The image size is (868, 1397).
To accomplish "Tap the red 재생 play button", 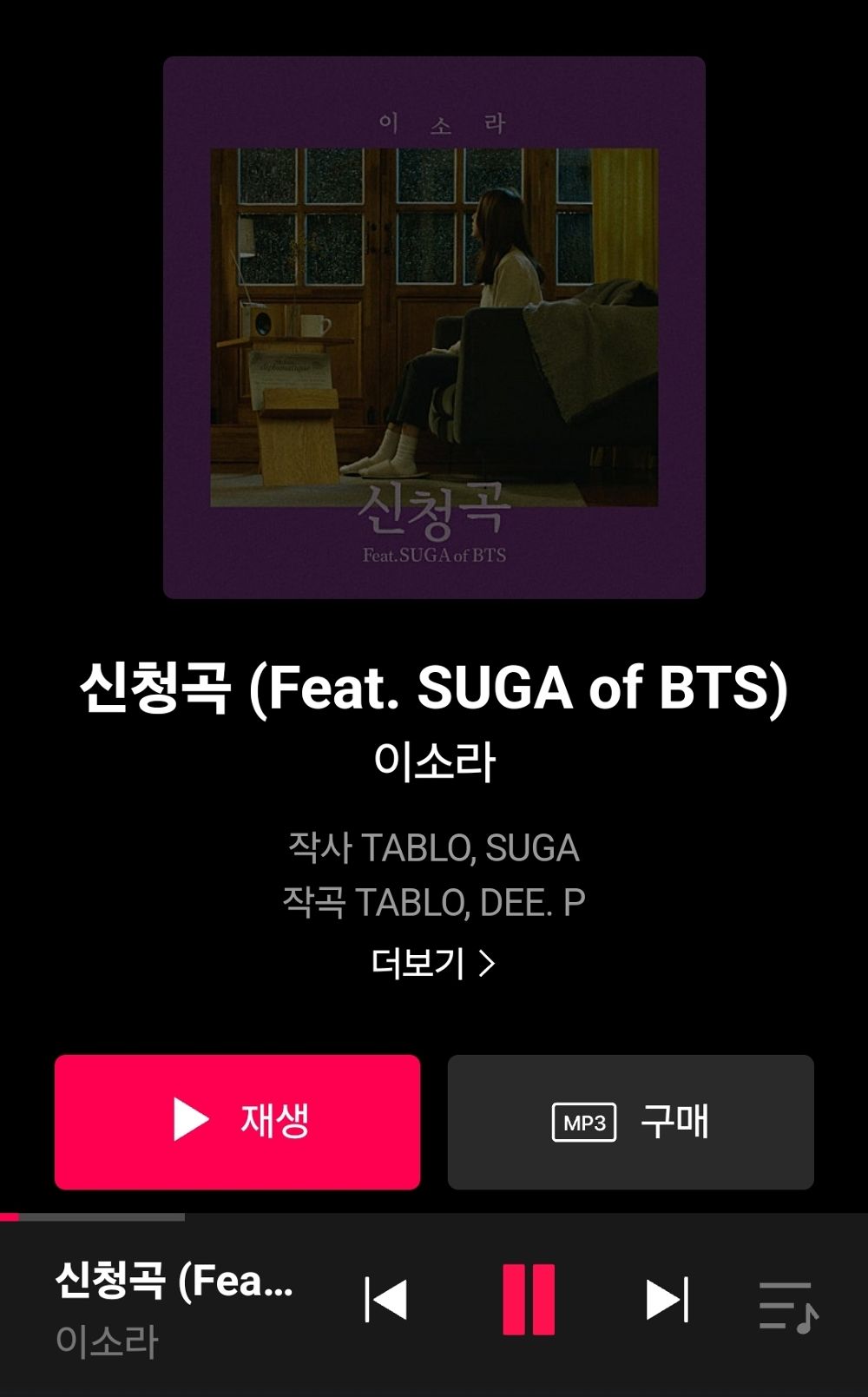I will 237,1121.
